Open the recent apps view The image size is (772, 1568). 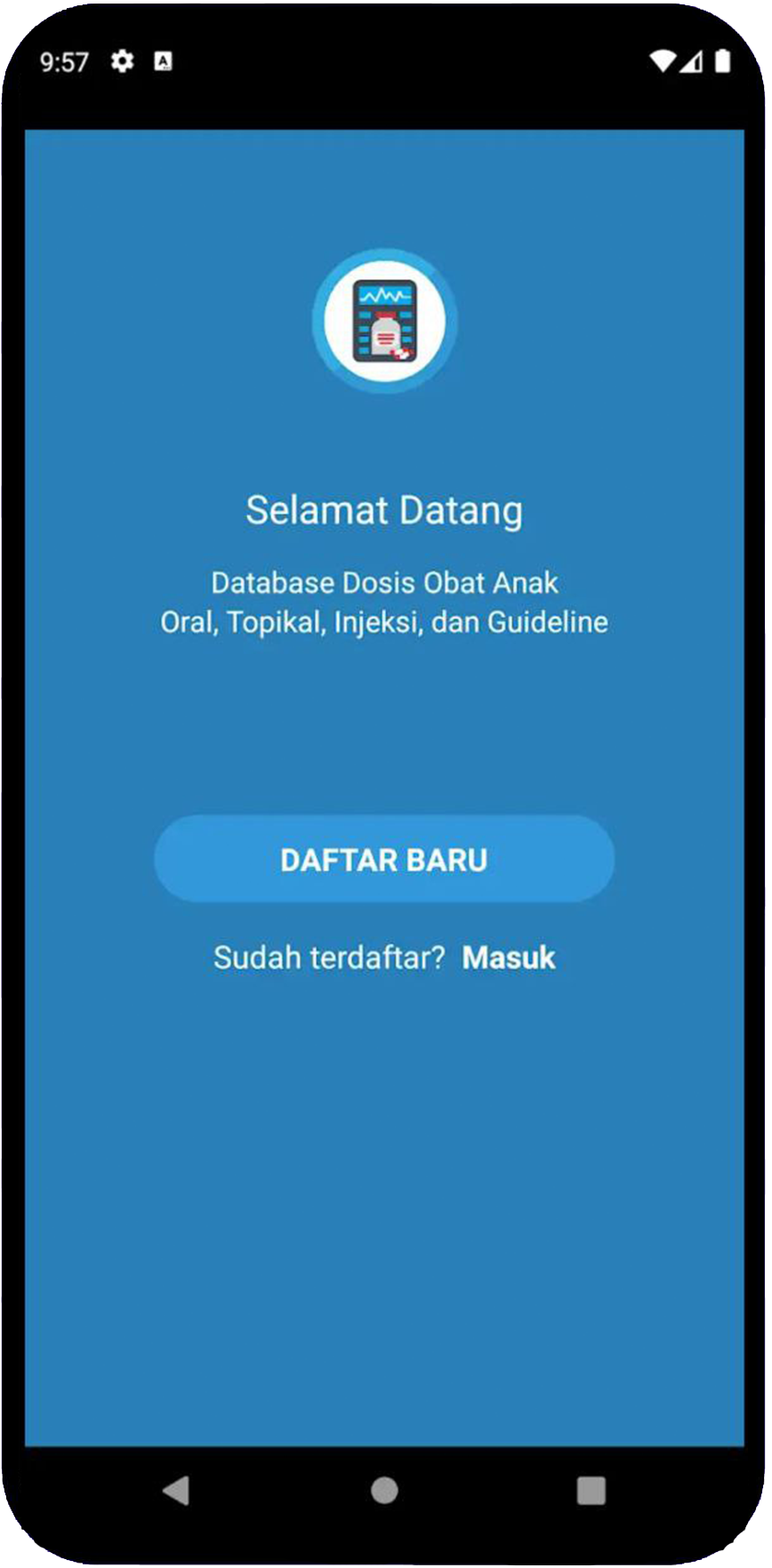(x=591, y=1490)
